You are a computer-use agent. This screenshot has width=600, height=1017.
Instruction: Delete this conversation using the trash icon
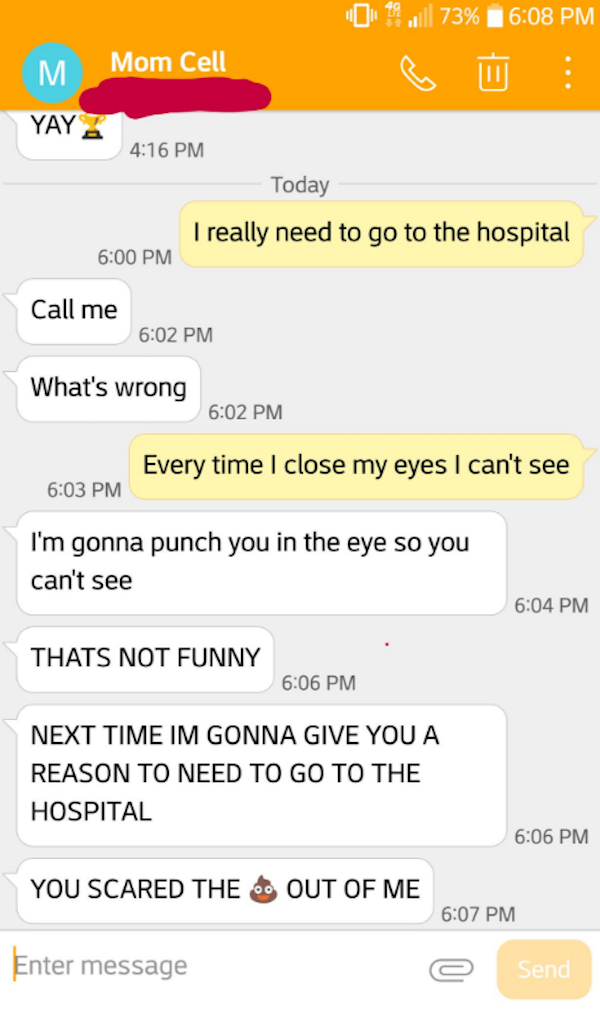point(490,72)
